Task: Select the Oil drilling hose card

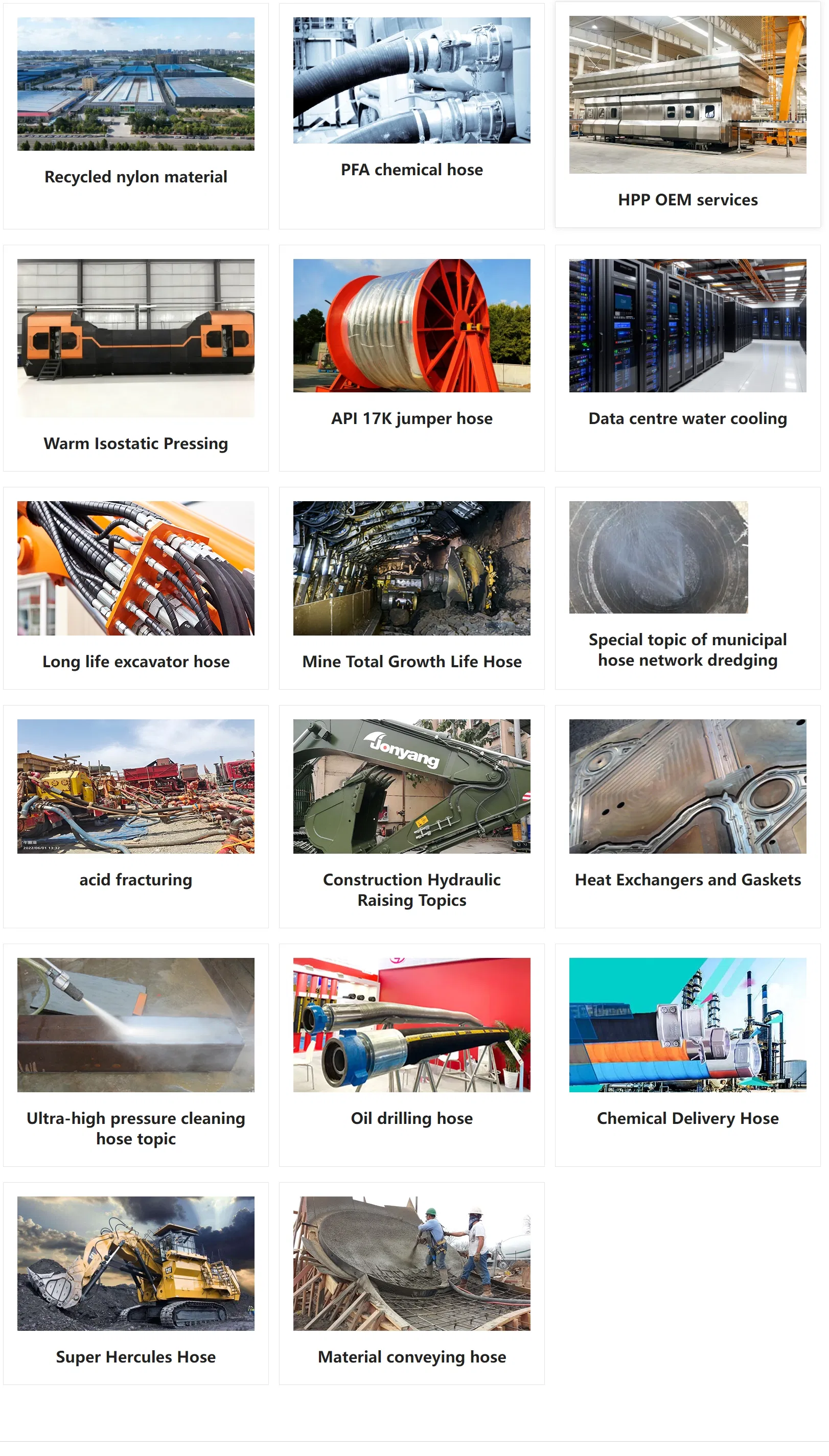Action: click(x=411, y=1055)
